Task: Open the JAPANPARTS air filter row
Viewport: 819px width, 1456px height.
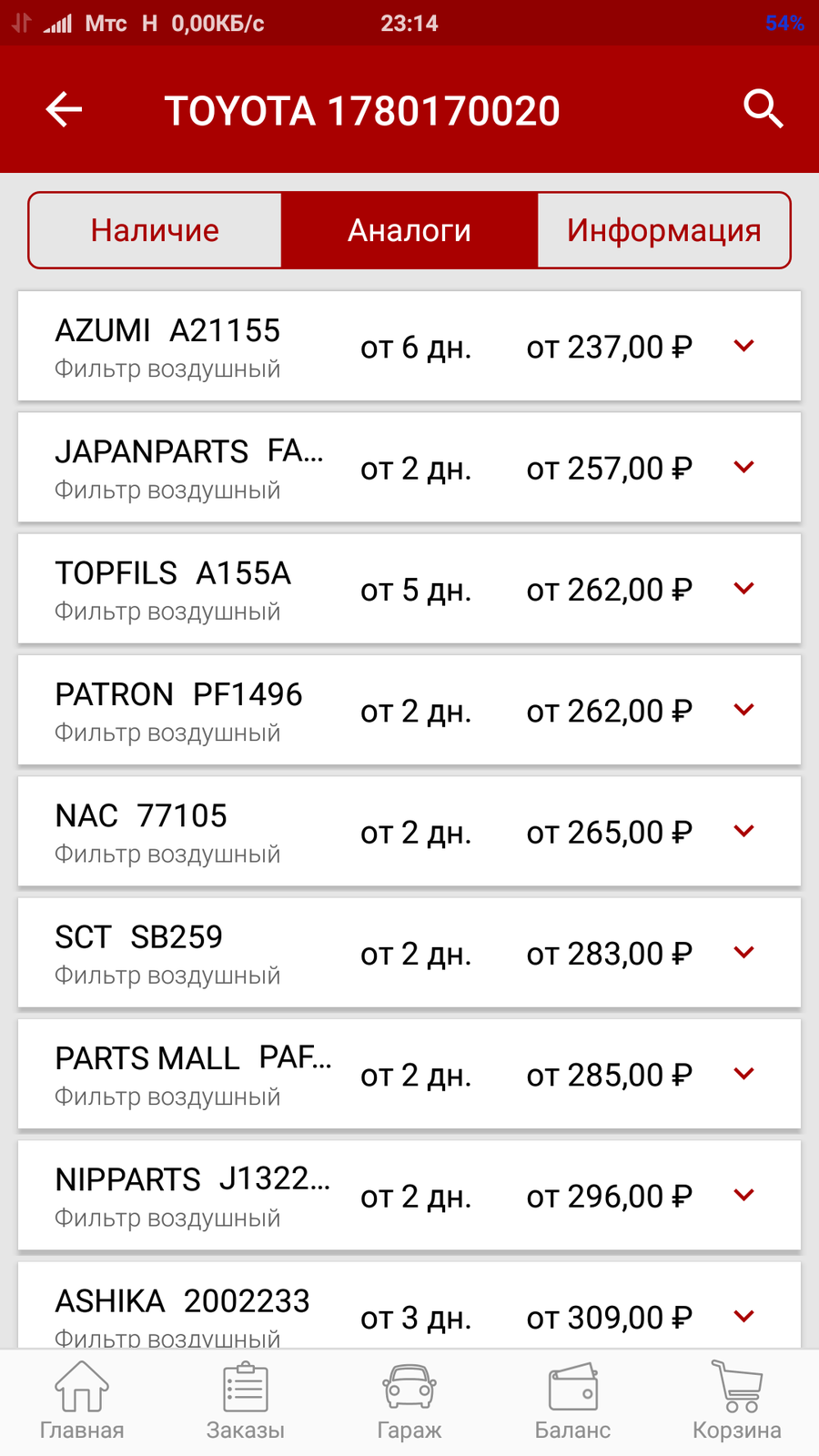Action: pos(409,468)
